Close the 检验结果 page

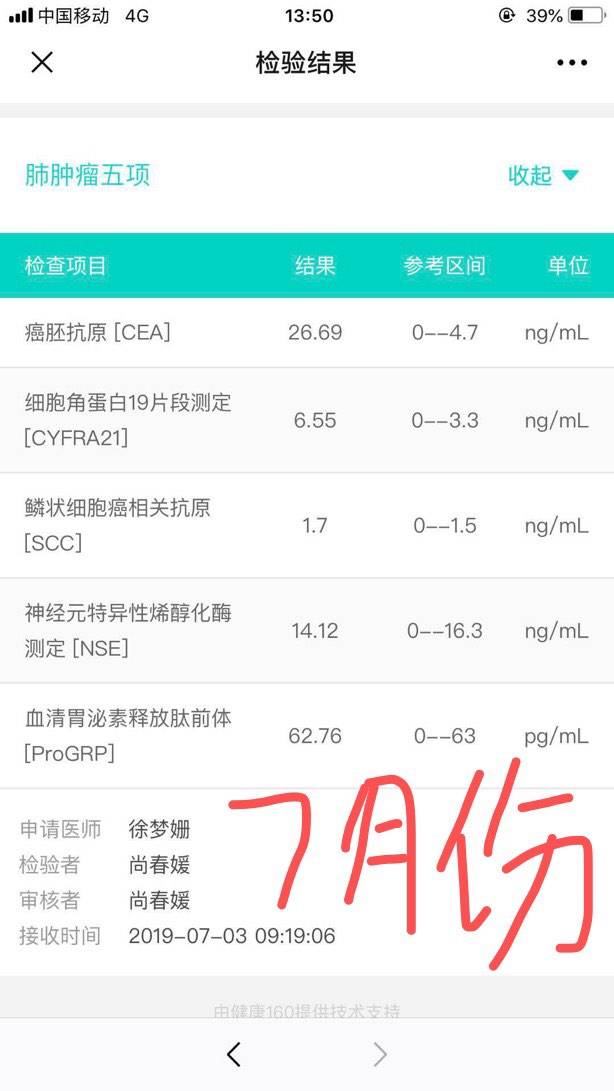click(41, 63)
